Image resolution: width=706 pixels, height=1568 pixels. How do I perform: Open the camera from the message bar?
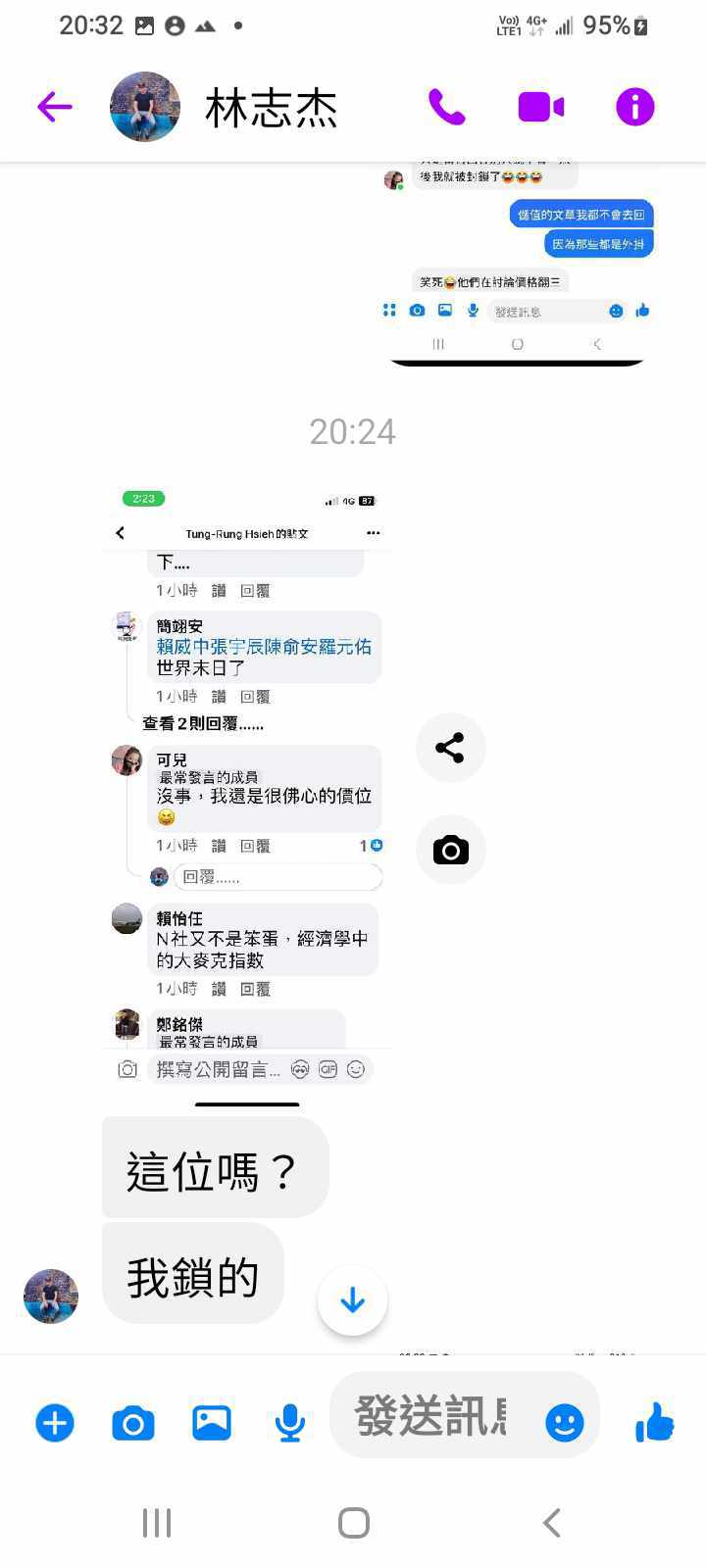pyautogui.click(x=133, y=1423)
